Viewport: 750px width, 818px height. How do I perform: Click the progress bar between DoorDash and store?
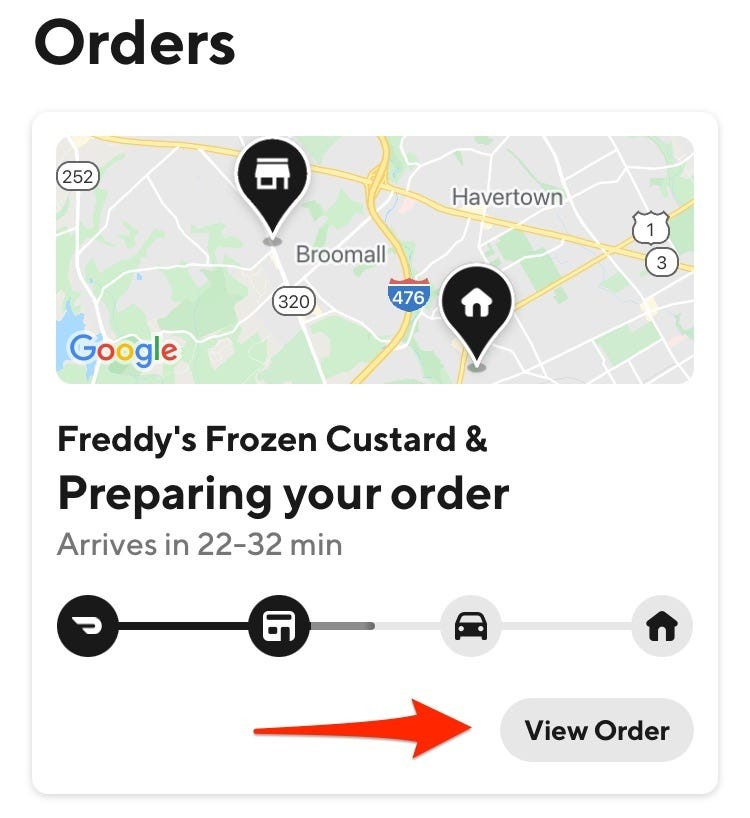point(182,625)
